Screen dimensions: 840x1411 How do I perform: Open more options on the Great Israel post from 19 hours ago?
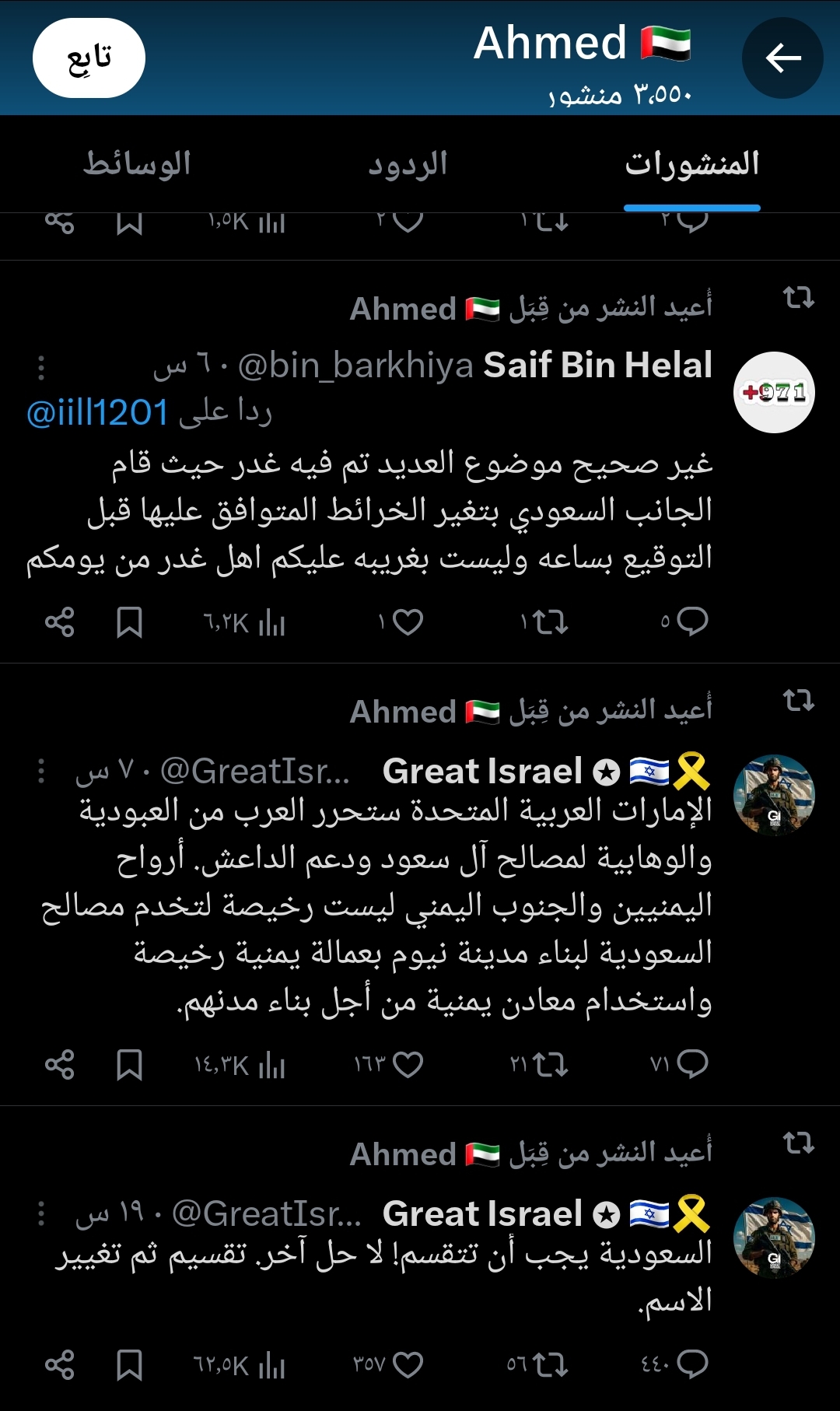[x=41, y=1213]
